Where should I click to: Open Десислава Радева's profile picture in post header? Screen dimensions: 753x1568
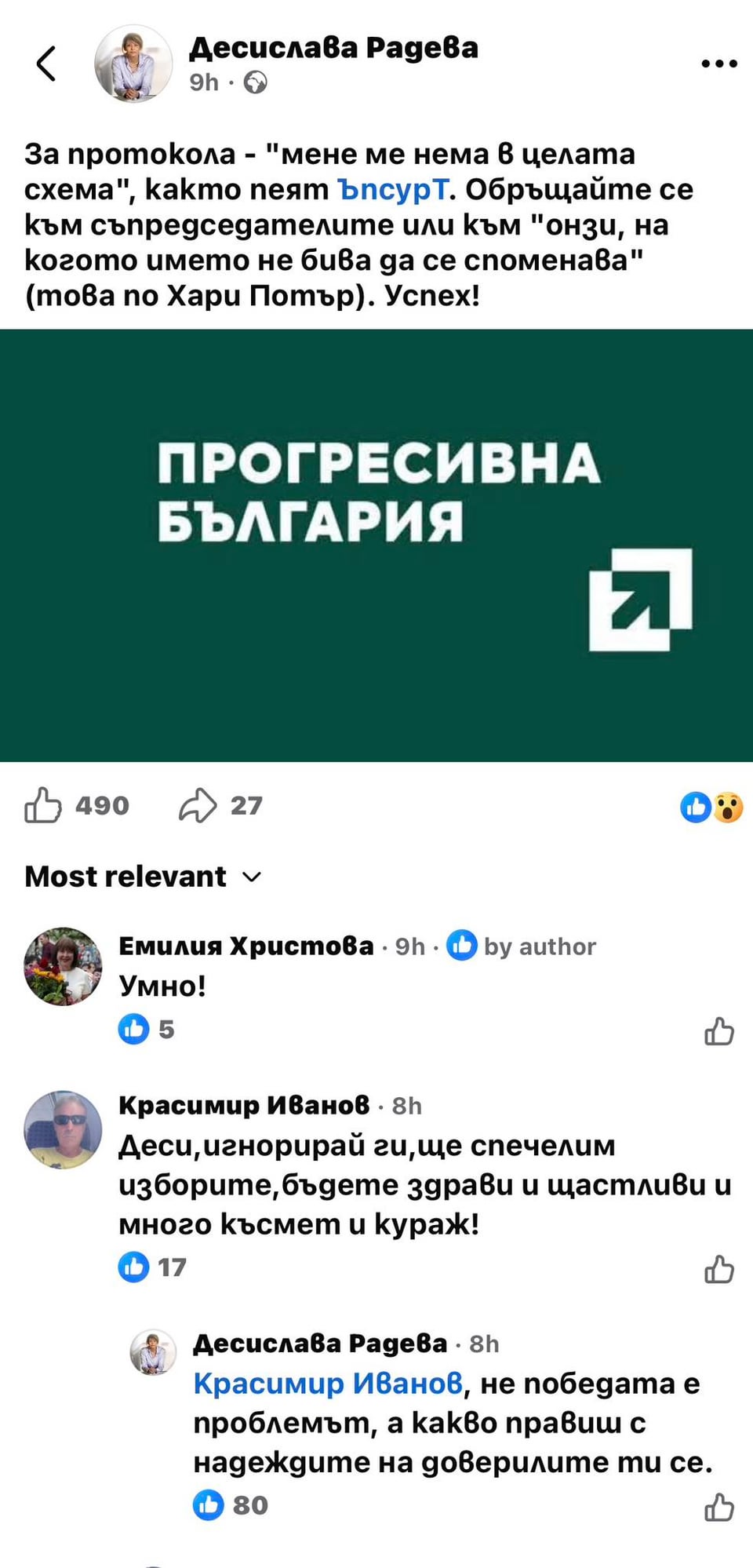point(133,64)
